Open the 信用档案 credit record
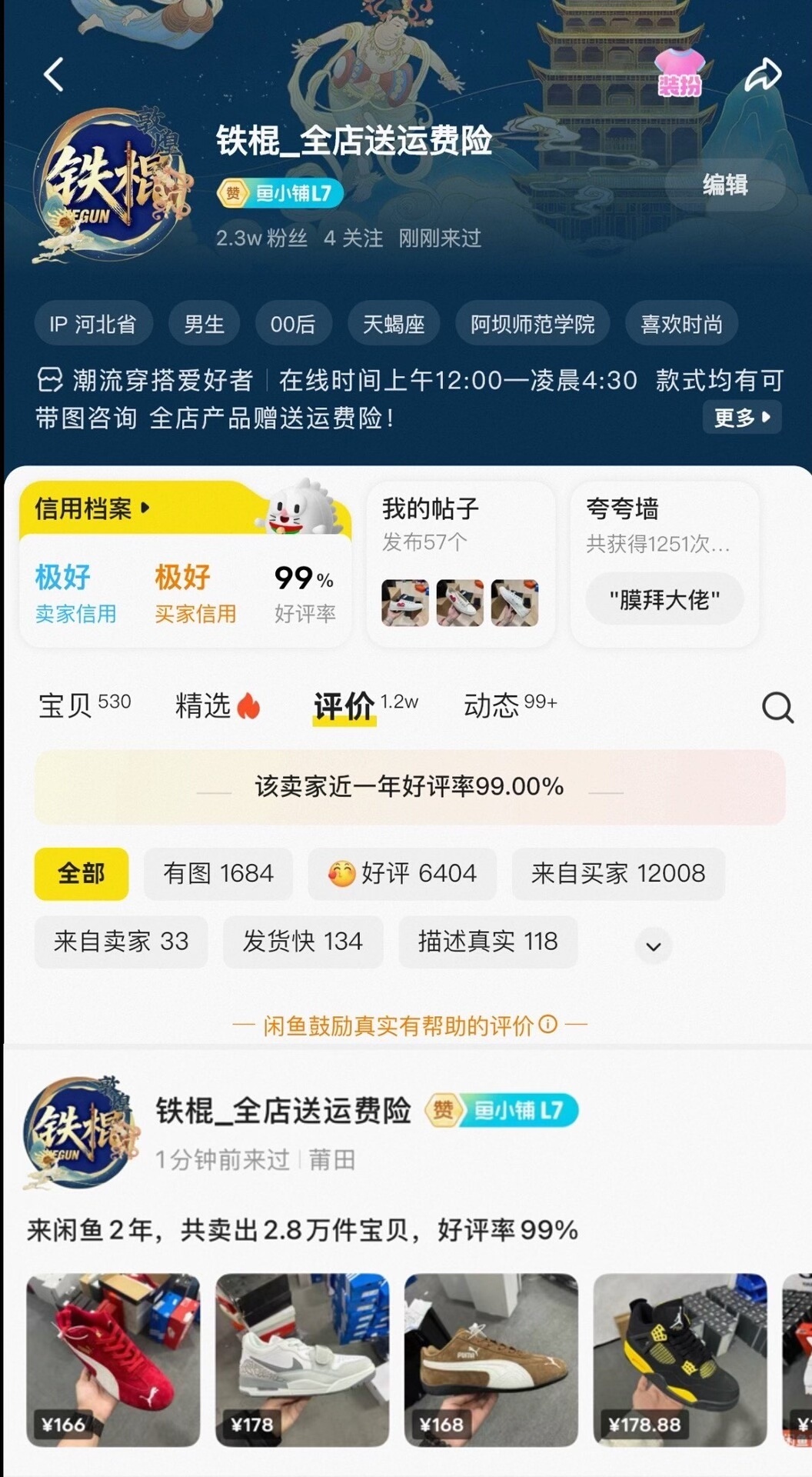Image resolution: width=812 pixels, height=1477 pixels. point(92,508)
